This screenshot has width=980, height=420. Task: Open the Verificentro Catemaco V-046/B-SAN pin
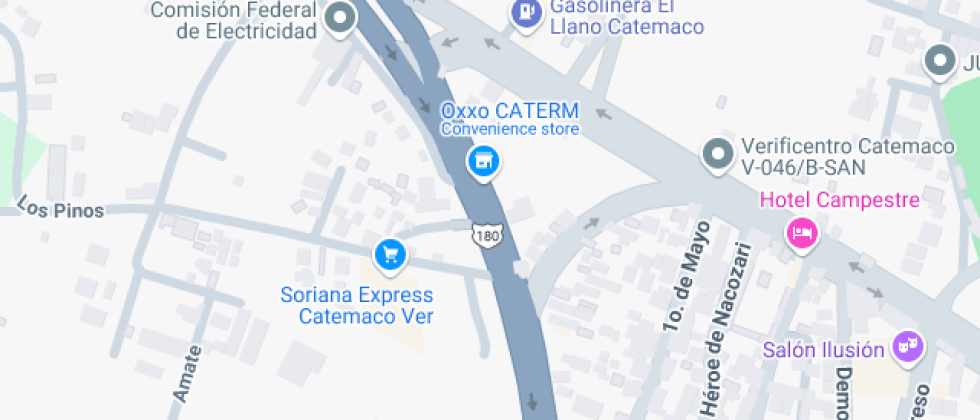click(717, 155)
